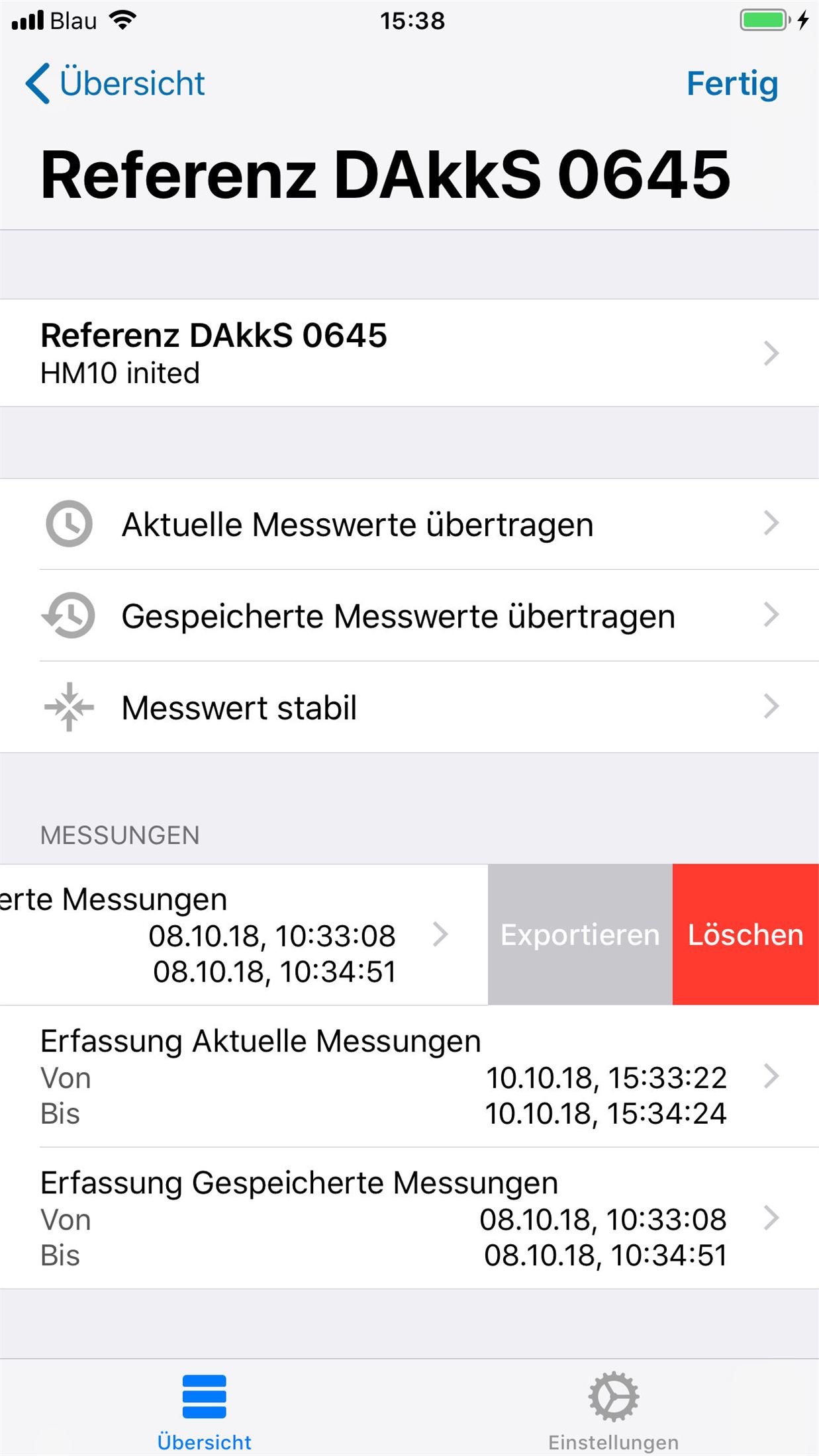The height and width of the screenshot is (1456, 819).
Task: Select the Übersicht tab
Action: coord(204,1410)
